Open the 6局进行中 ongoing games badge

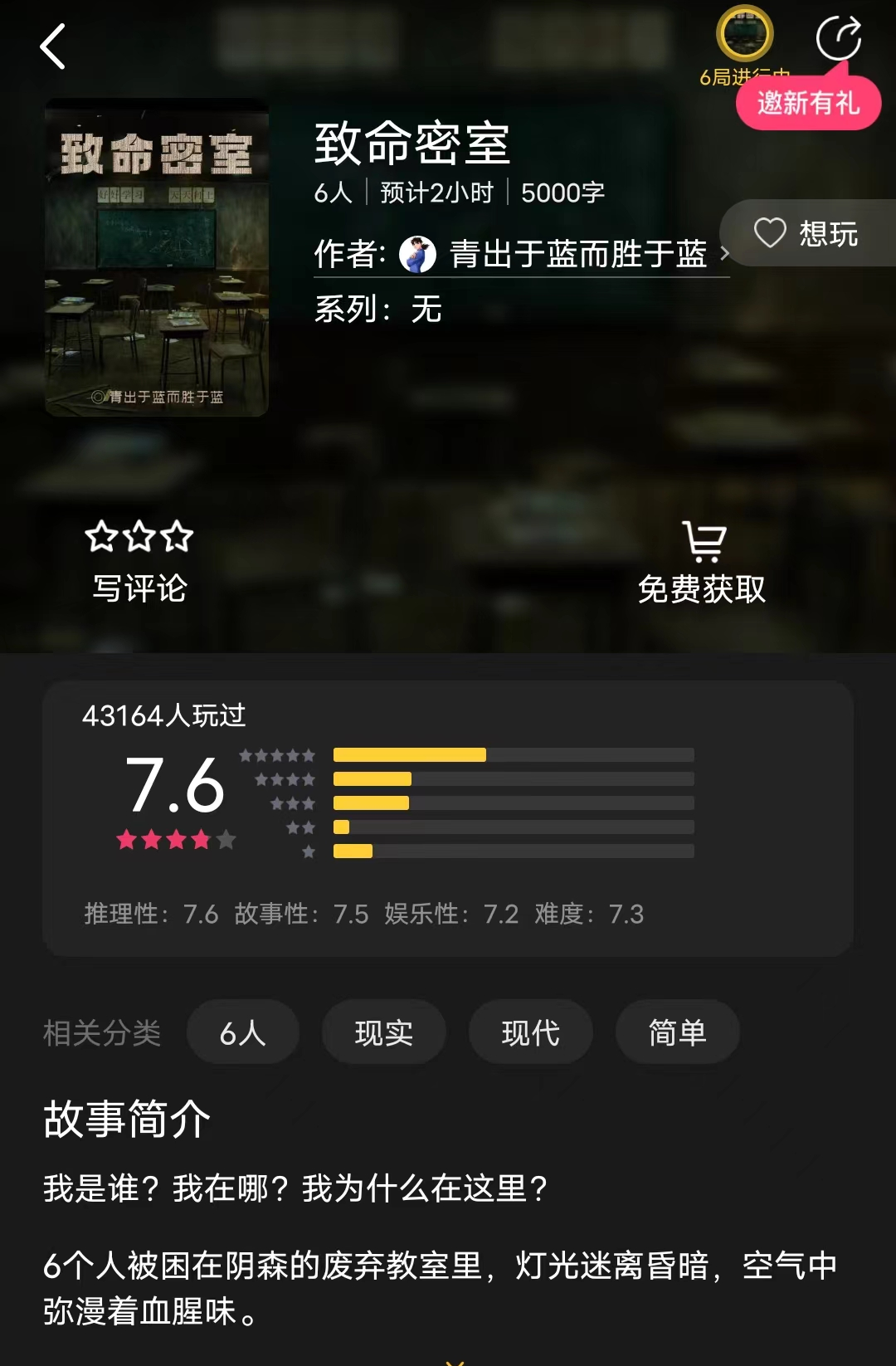point(744,37)
